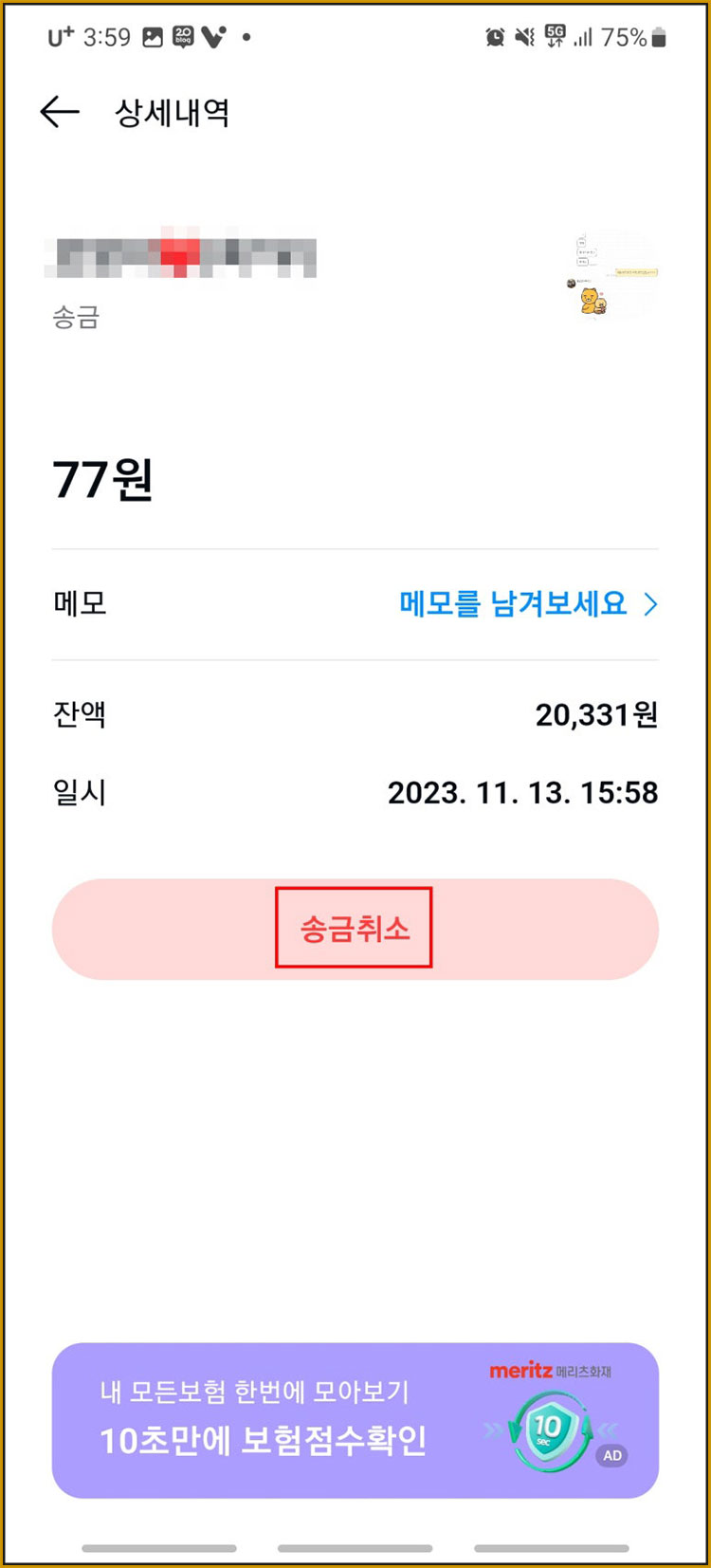Tap the 송금 transaction type label
Image resolution: width=711 pixels, height=1568 pixels.
pyautogui.click(x=73, y=318)
